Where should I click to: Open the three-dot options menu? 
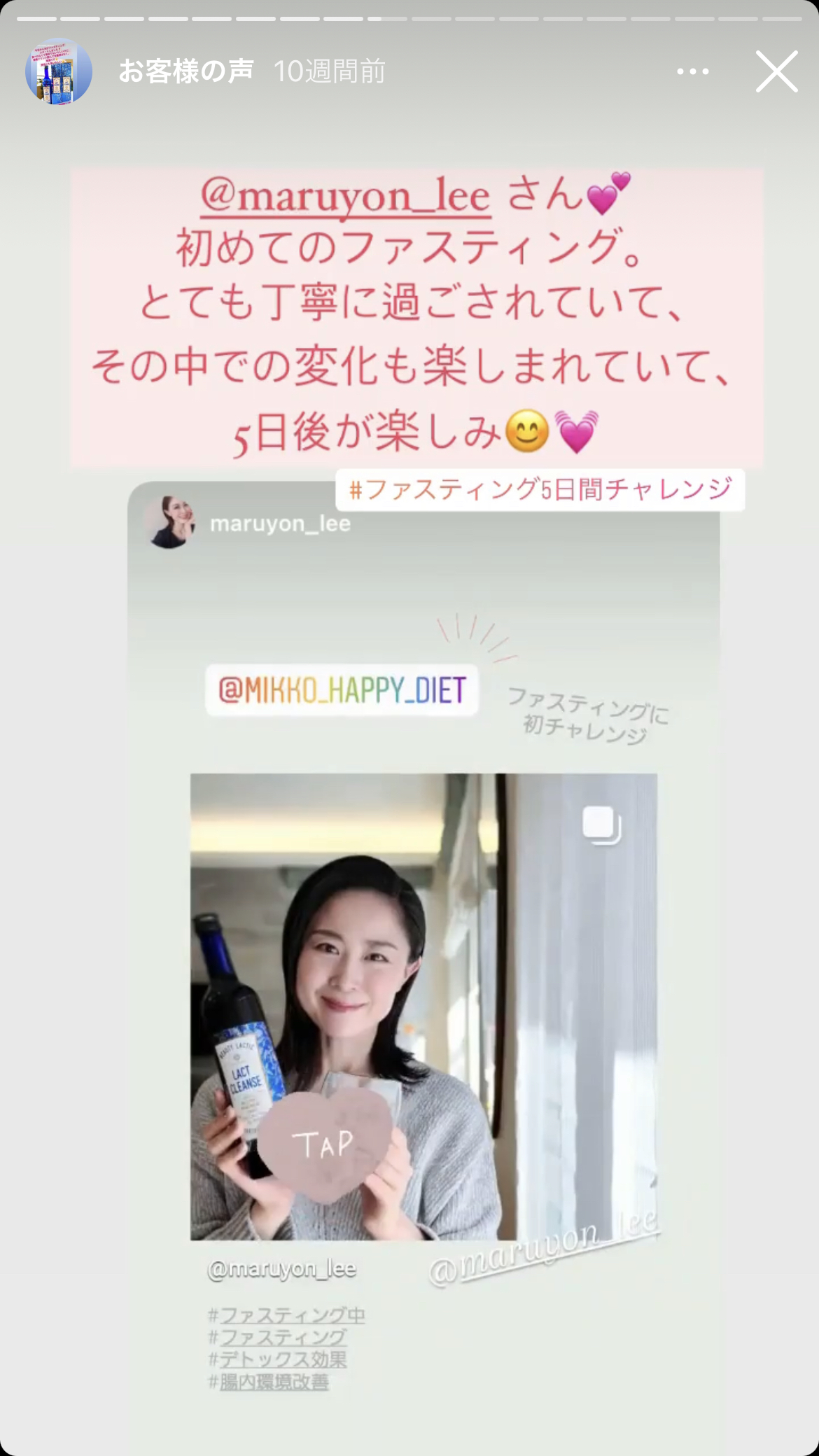[x=692, y=71]
